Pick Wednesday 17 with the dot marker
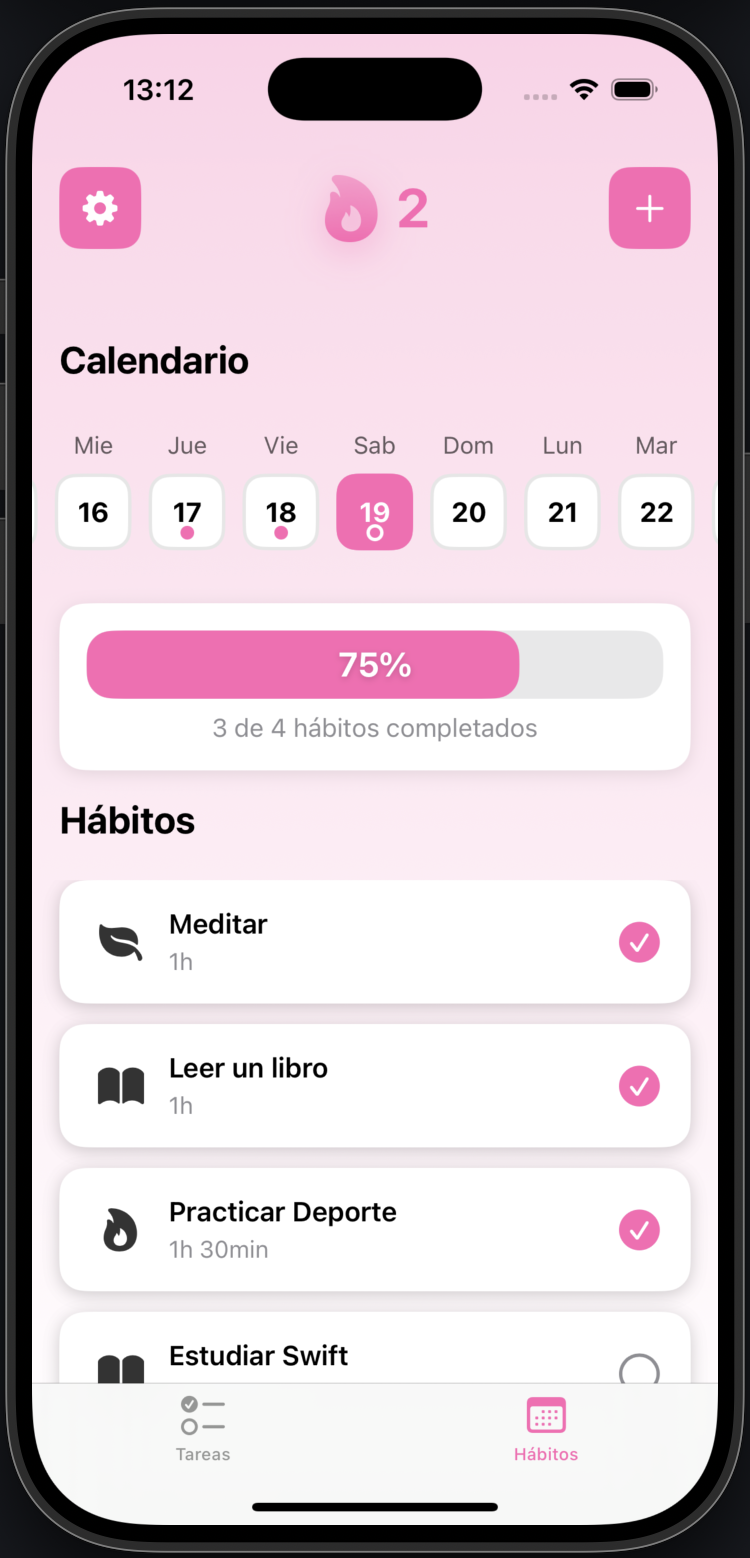750x1558 pixels. [x=187, y=512]
